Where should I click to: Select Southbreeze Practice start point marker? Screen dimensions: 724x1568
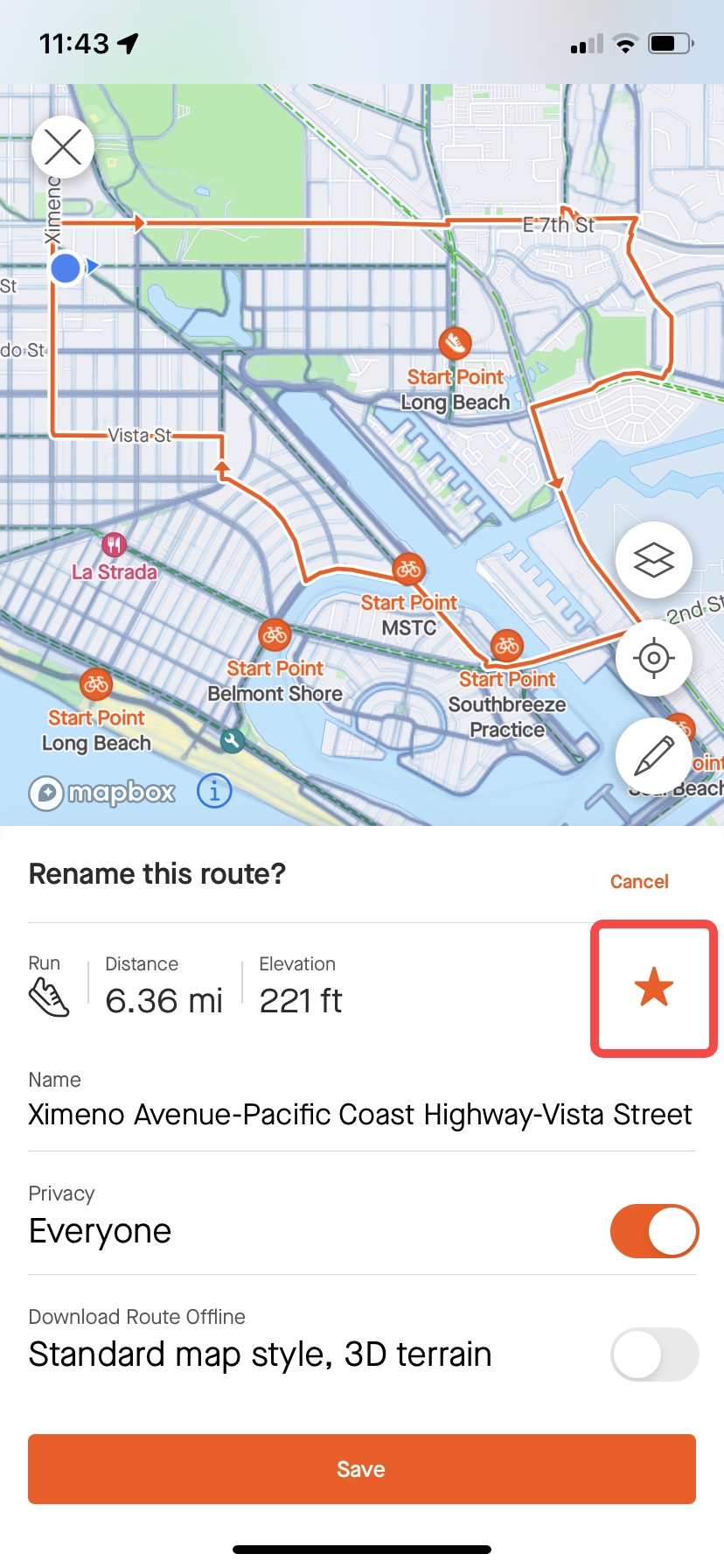[x=507, y=647]
